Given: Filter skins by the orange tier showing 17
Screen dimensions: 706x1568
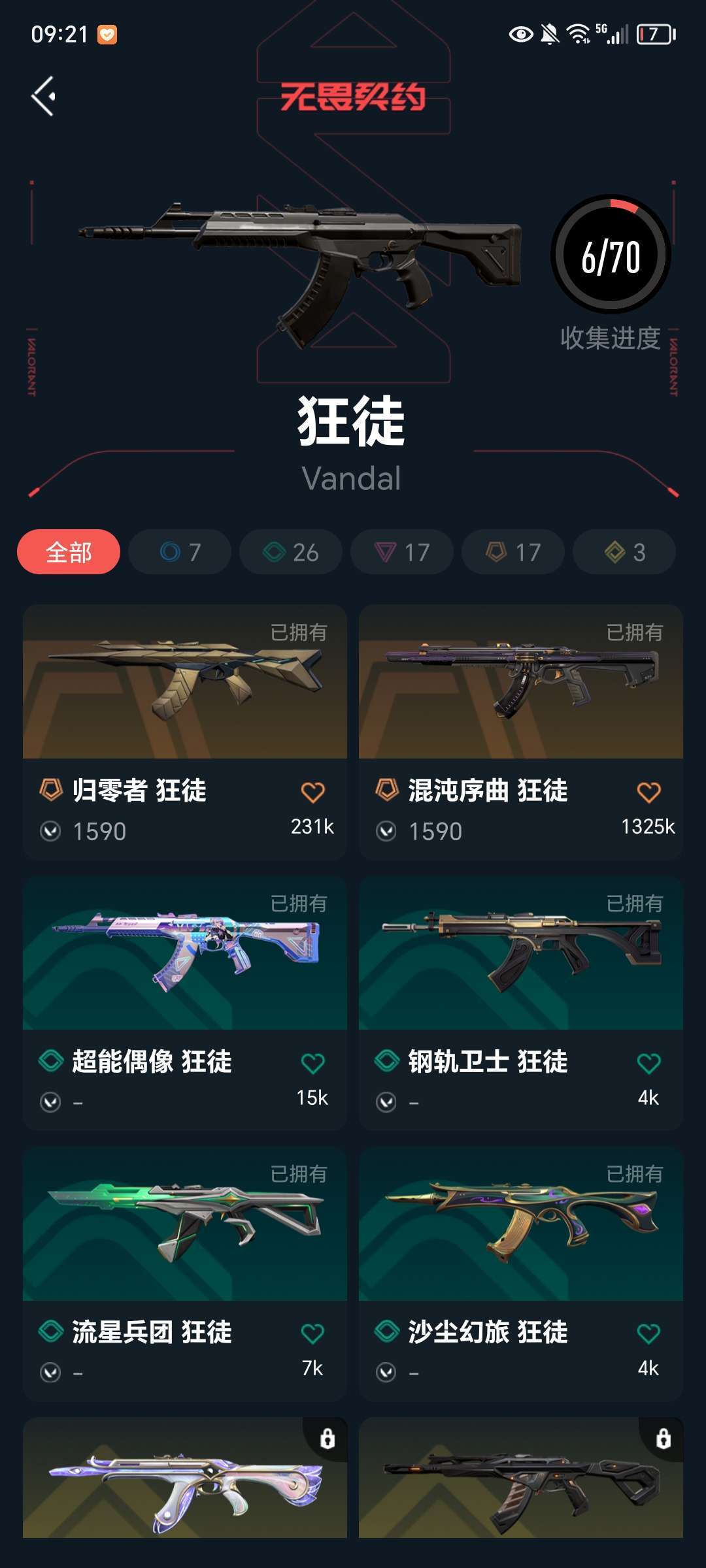Looking at the screenshot, I should pos(513,552).
